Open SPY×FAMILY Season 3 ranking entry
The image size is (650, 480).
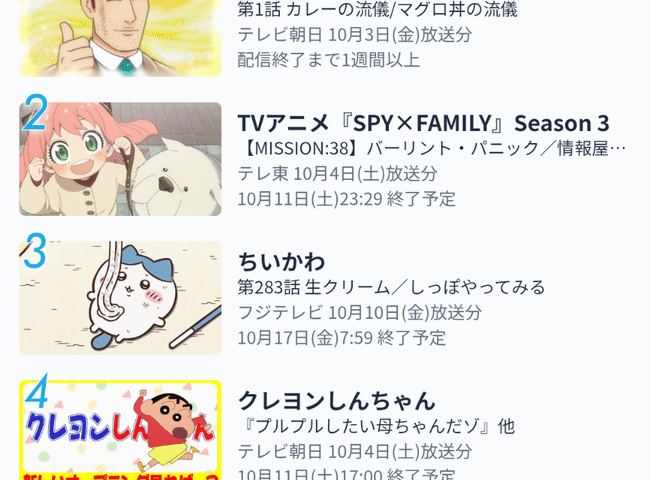423,123
